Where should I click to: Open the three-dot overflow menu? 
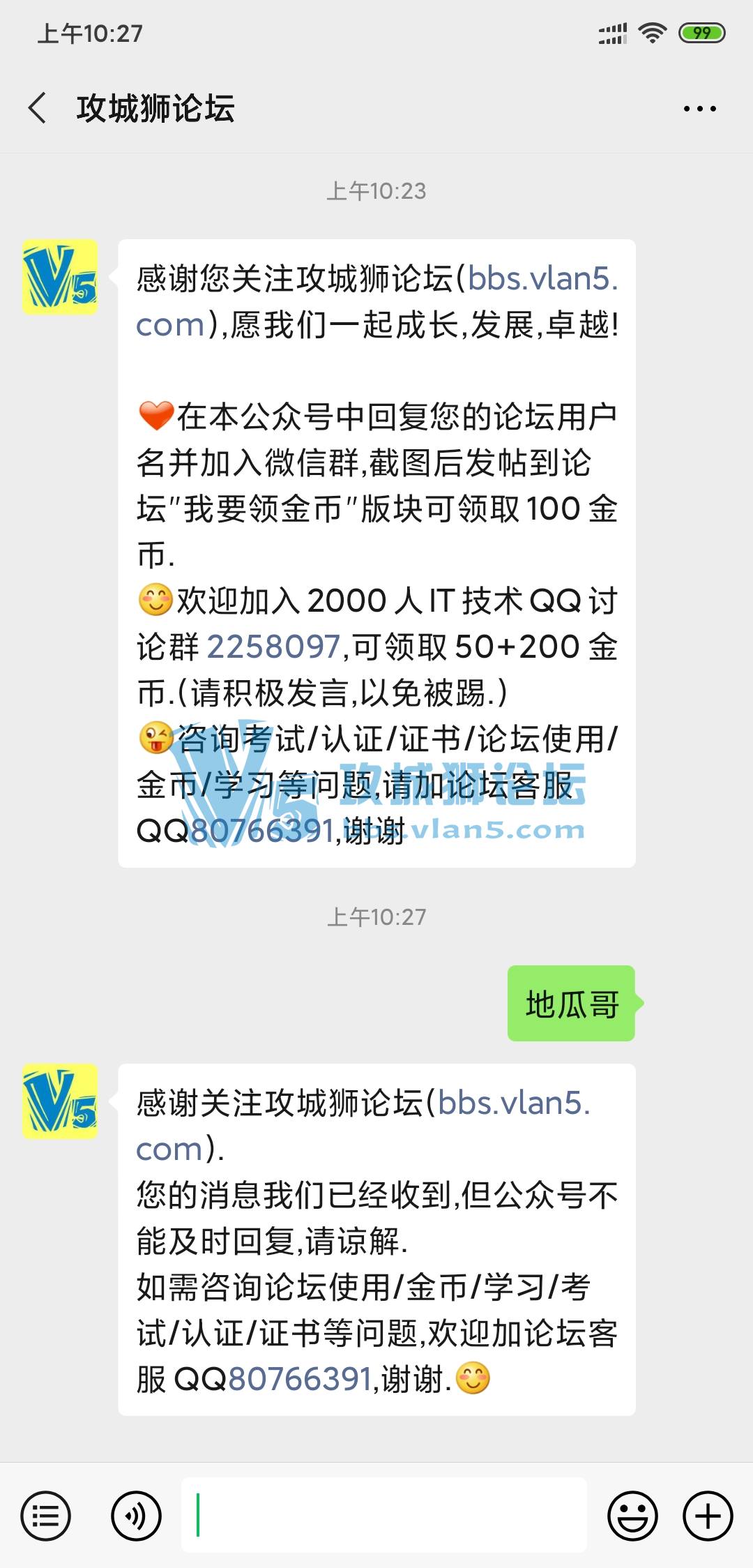click(x=699, y=109)
